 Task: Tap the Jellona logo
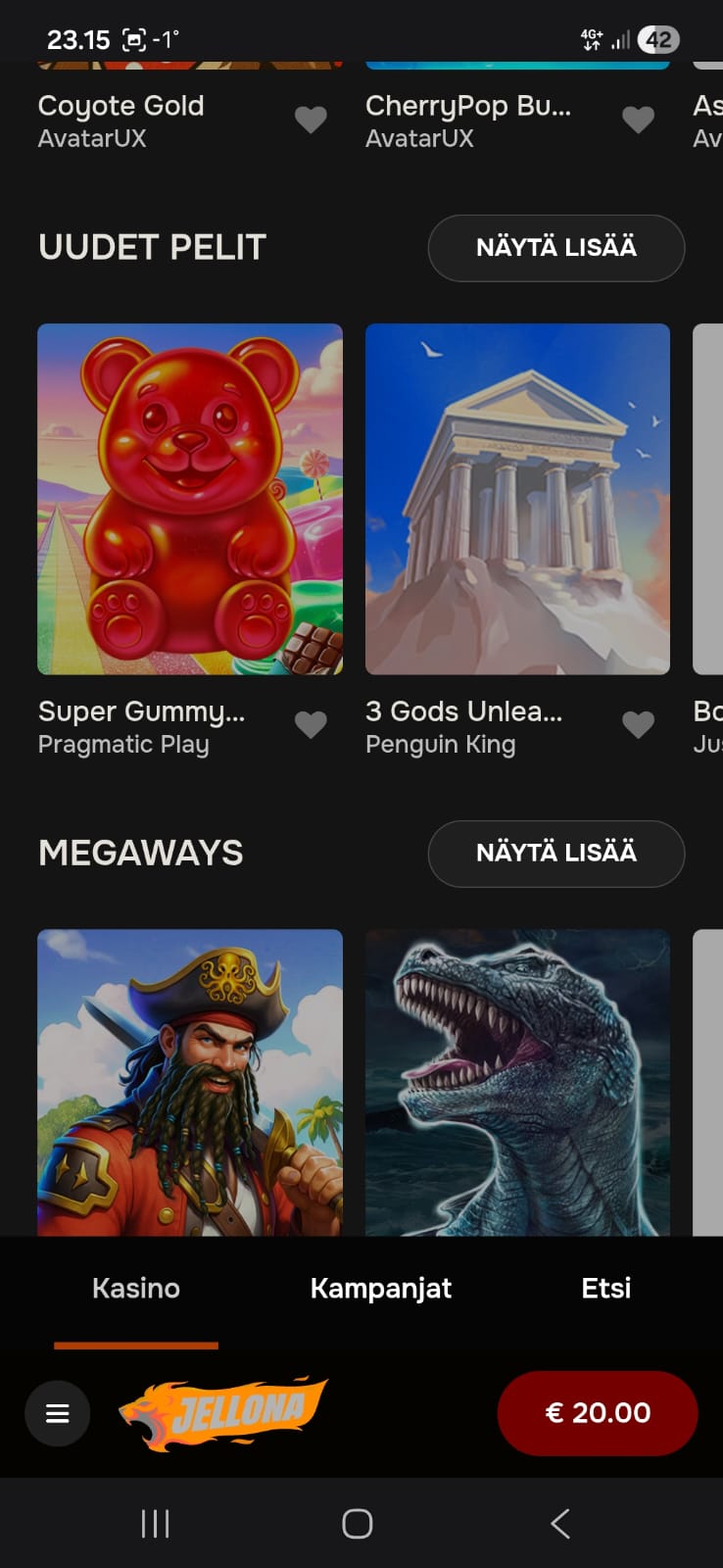coord(225,1413)
